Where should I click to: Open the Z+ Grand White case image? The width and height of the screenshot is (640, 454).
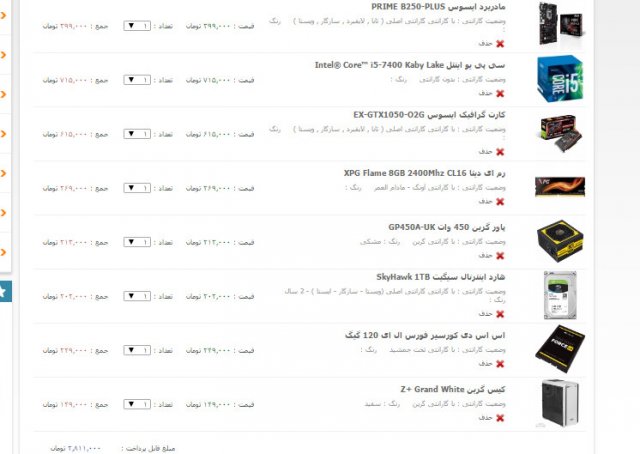(560, 402)
